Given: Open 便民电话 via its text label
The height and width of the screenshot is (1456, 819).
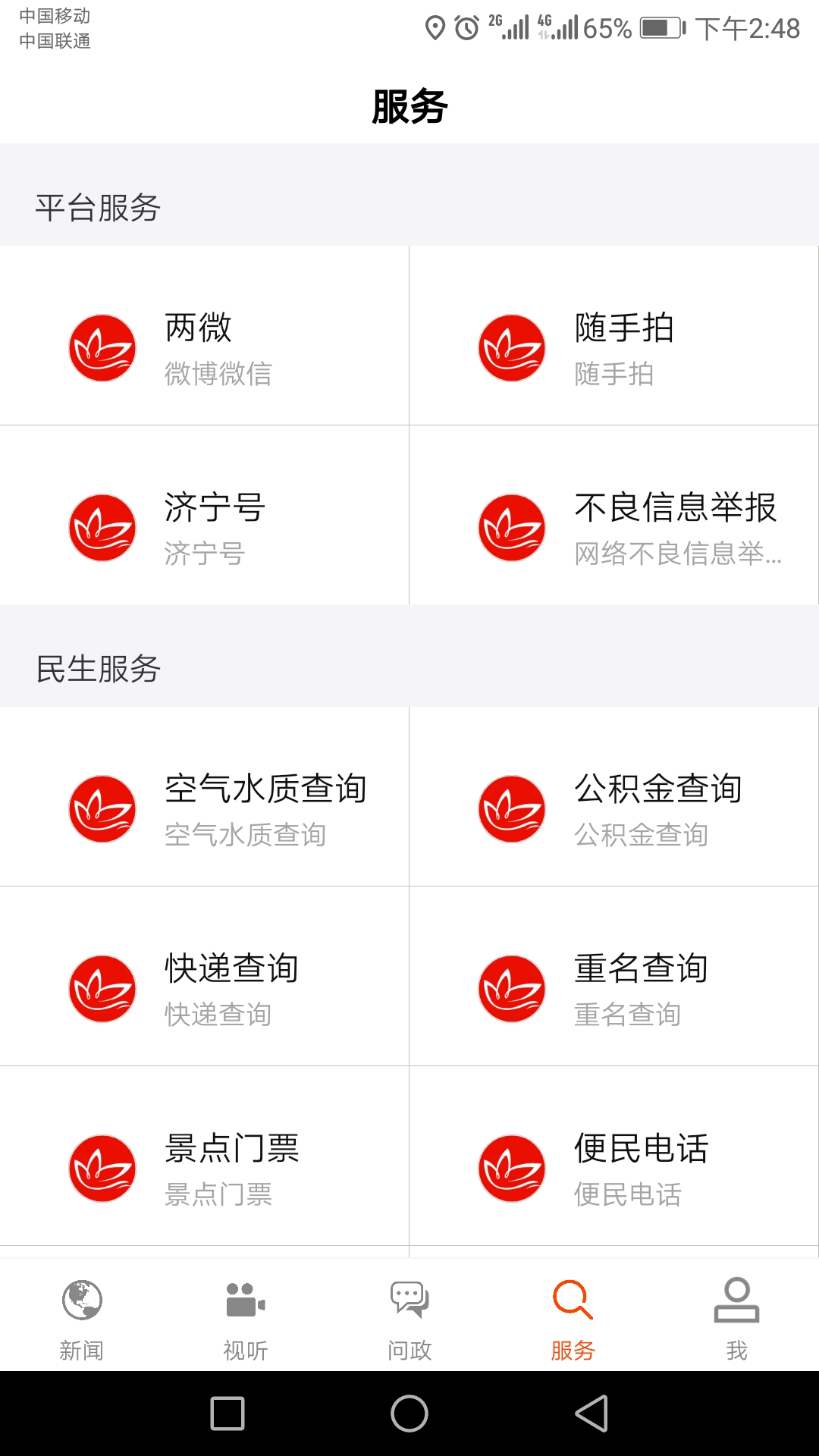Looking at the screenshot, I should (x=641, y=1147).
